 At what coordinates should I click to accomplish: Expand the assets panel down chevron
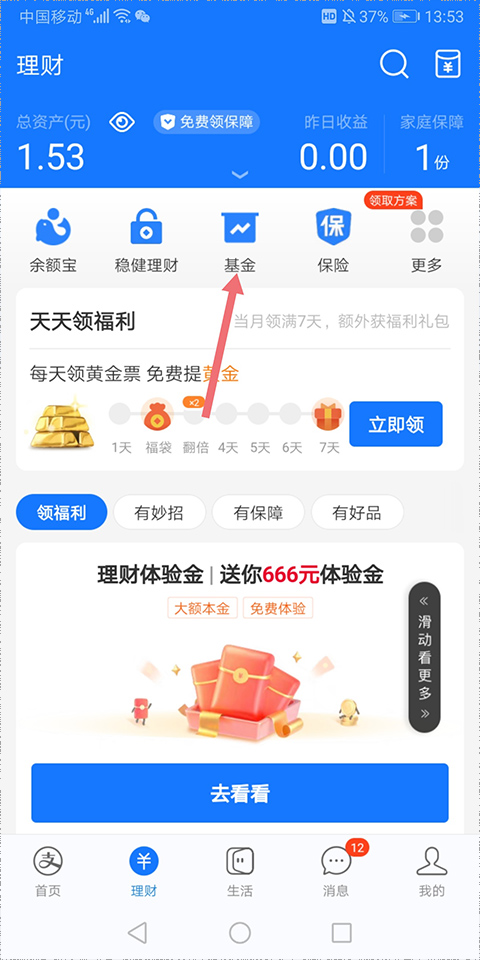coord(240,175)
